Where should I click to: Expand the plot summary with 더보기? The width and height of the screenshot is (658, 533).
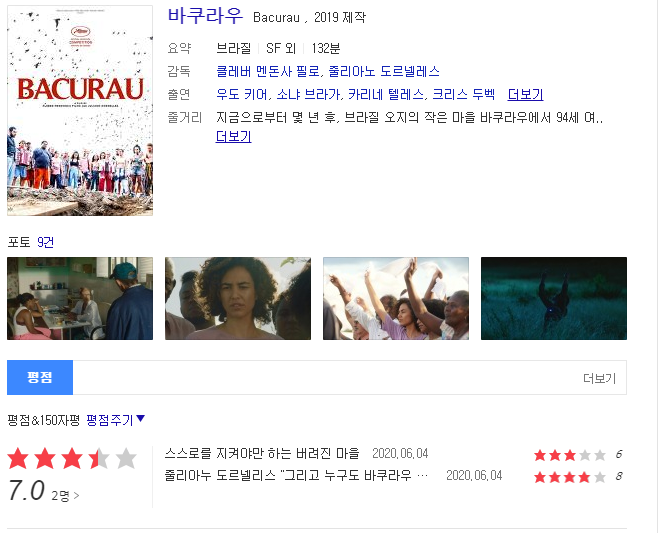click(233, 137)
